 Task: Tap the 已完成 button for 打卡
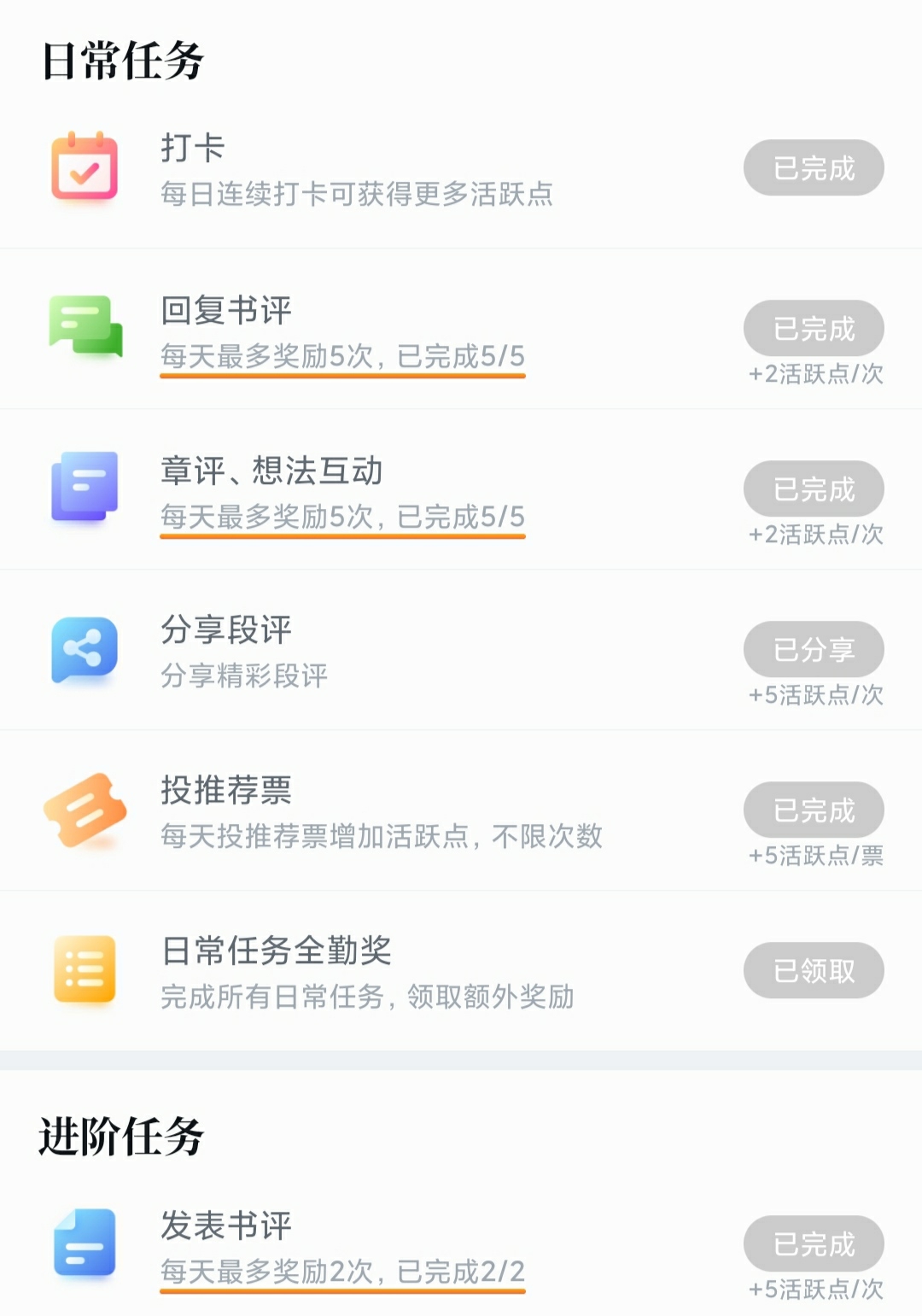point(814,168)
